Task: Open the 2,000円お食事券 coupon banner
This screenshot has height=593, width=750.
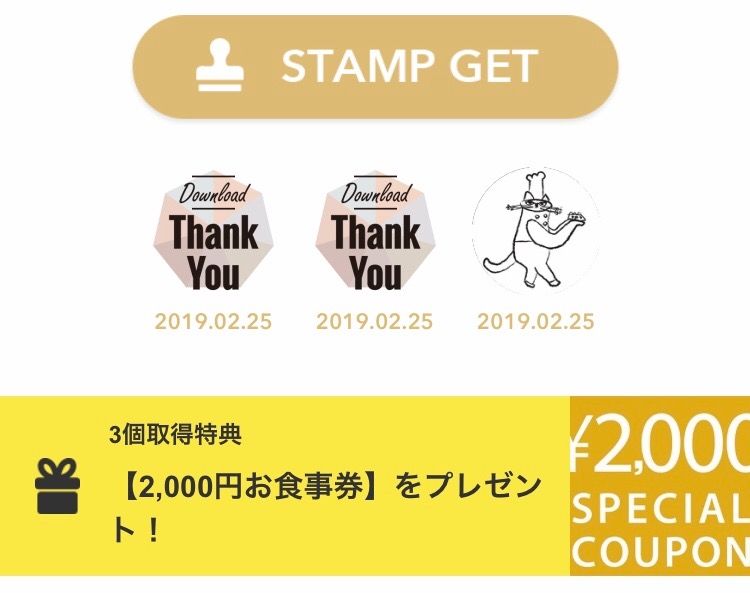Action: tap(374, 486)
